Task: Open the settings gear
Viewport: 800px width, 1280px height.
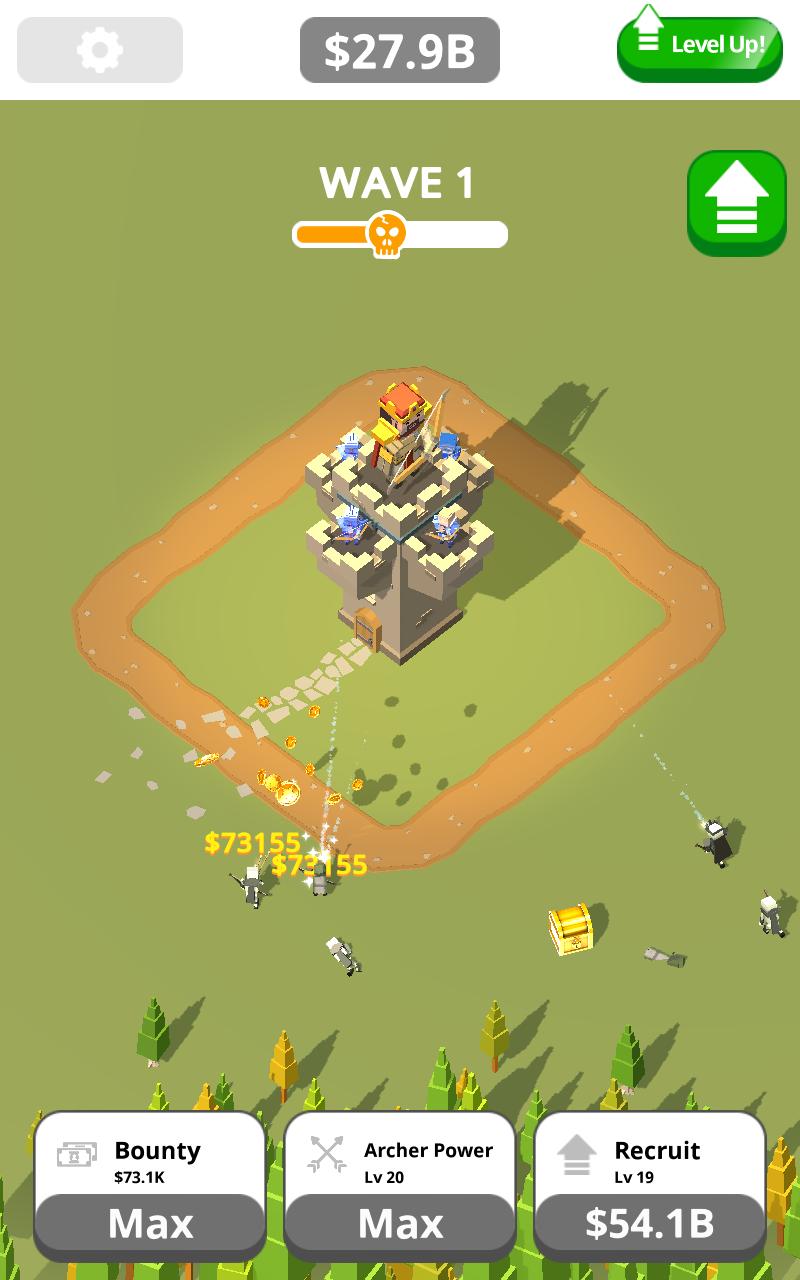Action: pos(100,50)
